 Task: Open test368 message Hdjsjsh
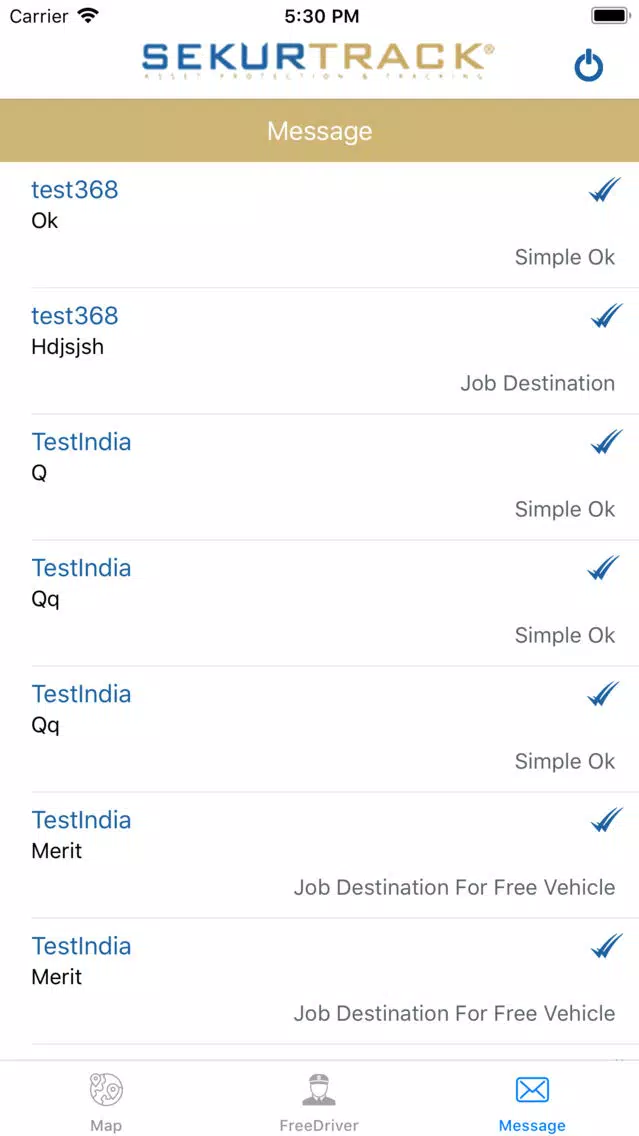(x=320, y=351)
